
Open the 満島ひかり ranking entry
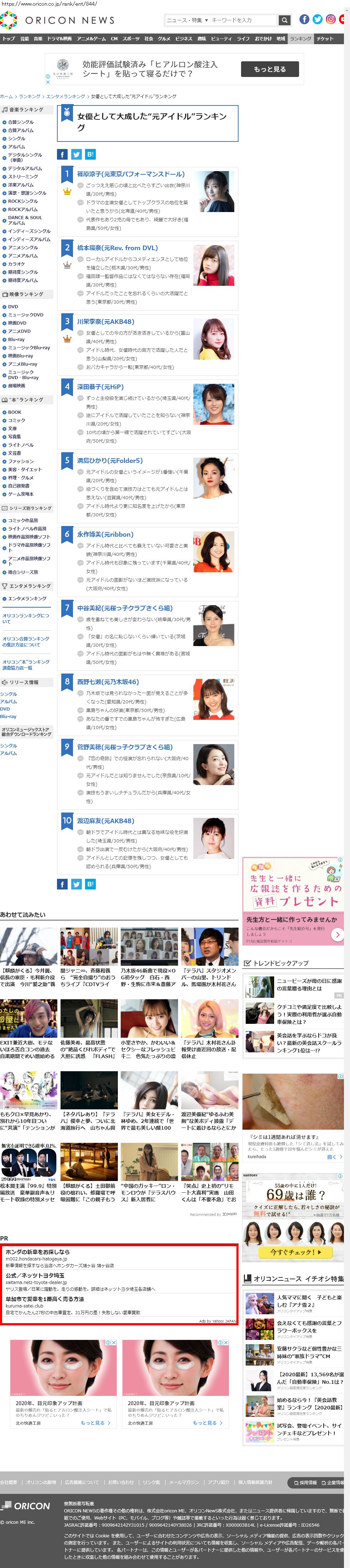coord(110,461)
